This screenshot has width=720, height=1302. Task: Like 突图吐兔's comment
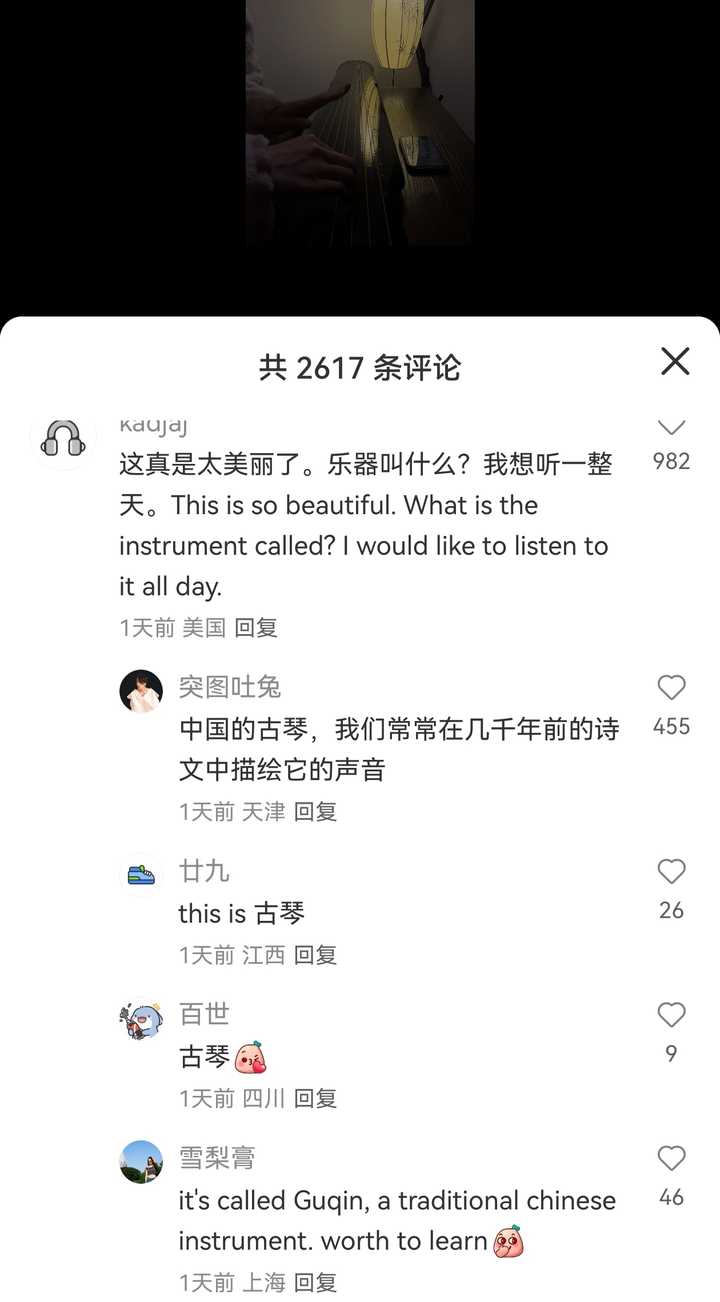pos(671,688)
